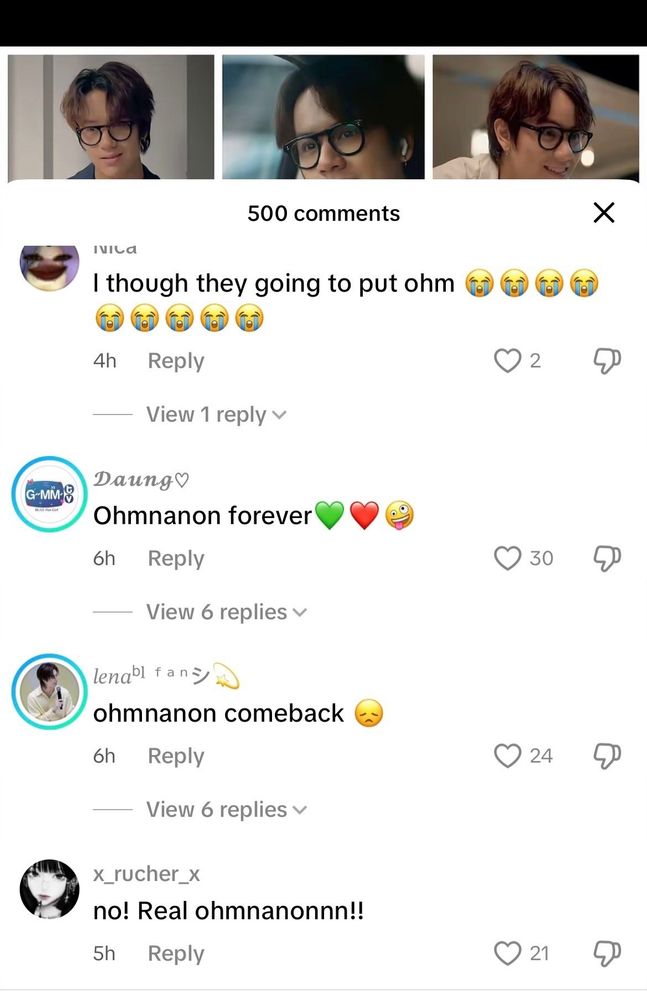
Task: Reply to x_rucher_x's comment
Action: (x=175, y=954)
